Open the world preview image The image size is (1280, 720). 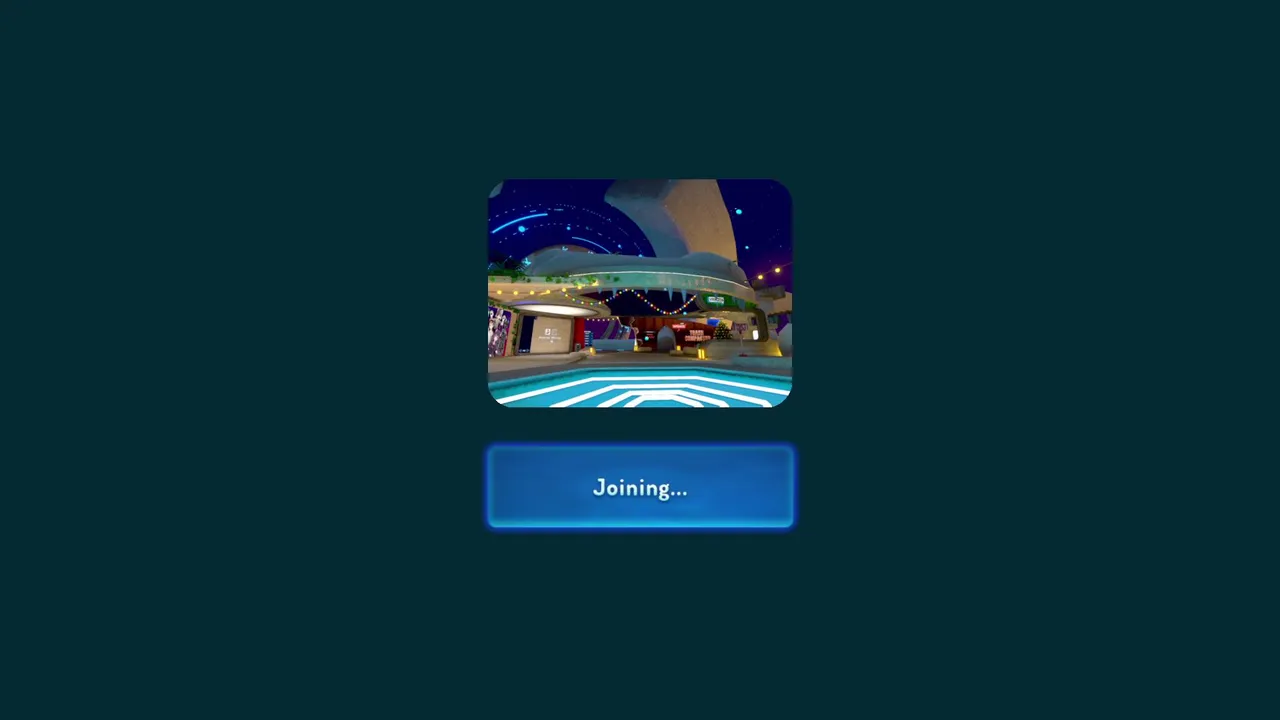[640, 293]
